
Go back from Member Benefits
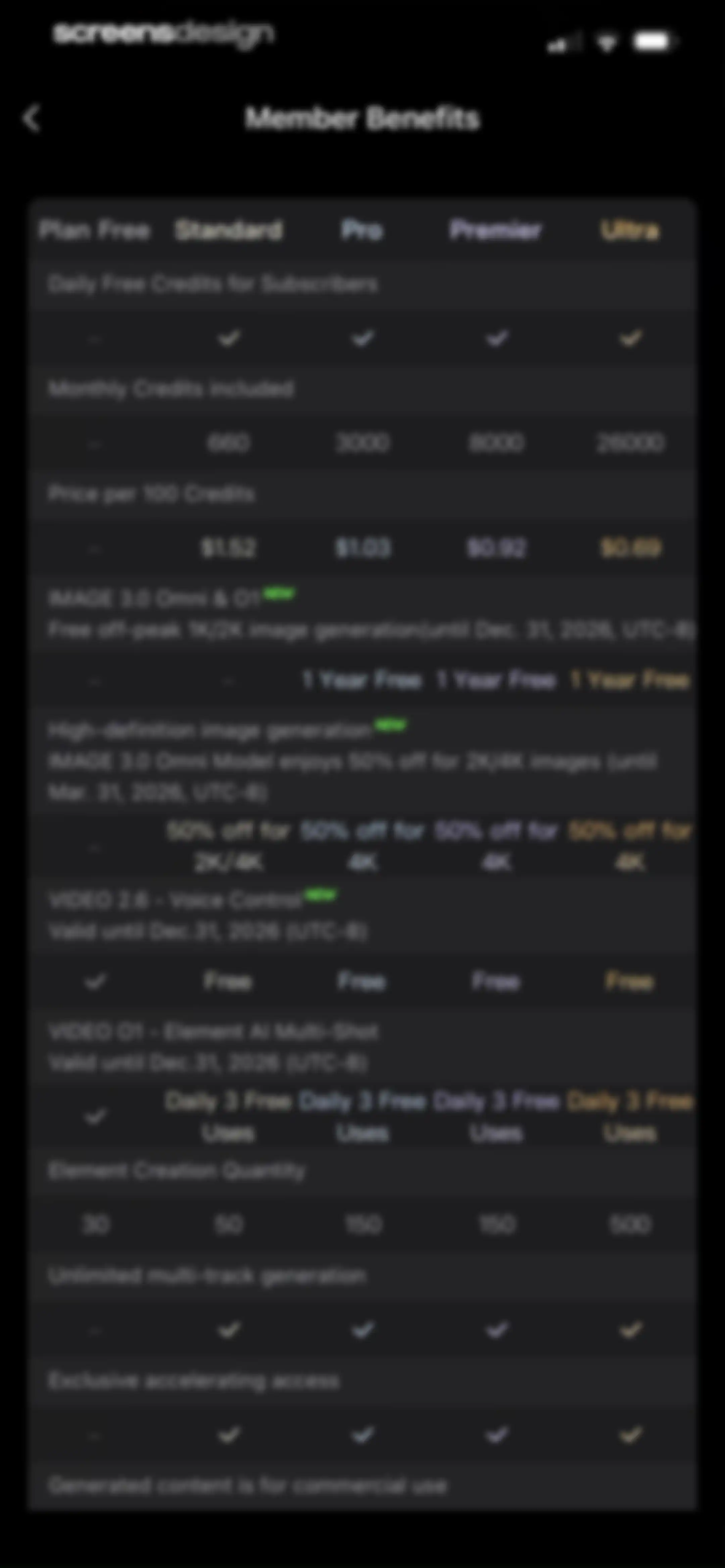(x=32, y=118)
